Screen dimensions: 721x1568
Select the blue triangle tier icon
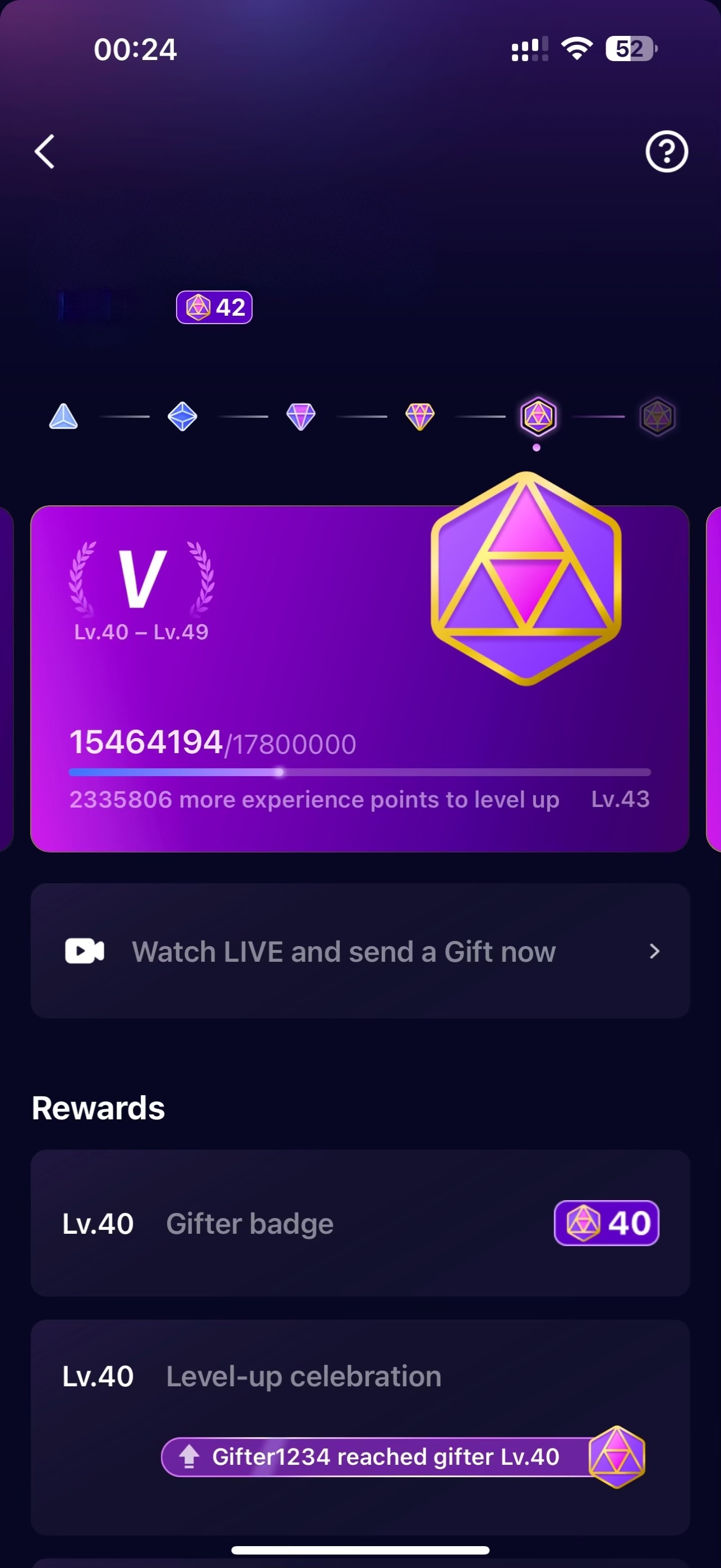tap(63, 417)
